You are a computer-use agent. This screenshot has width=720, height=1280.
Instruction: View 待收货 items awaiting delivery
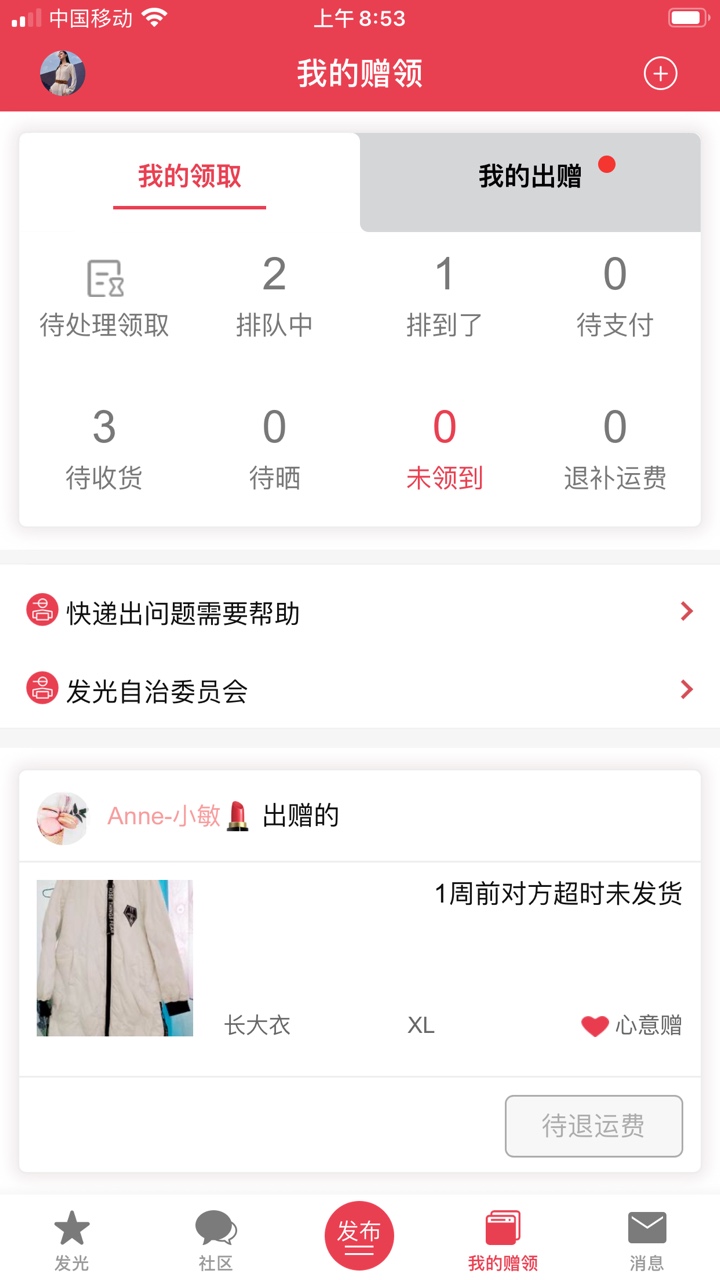104,451
